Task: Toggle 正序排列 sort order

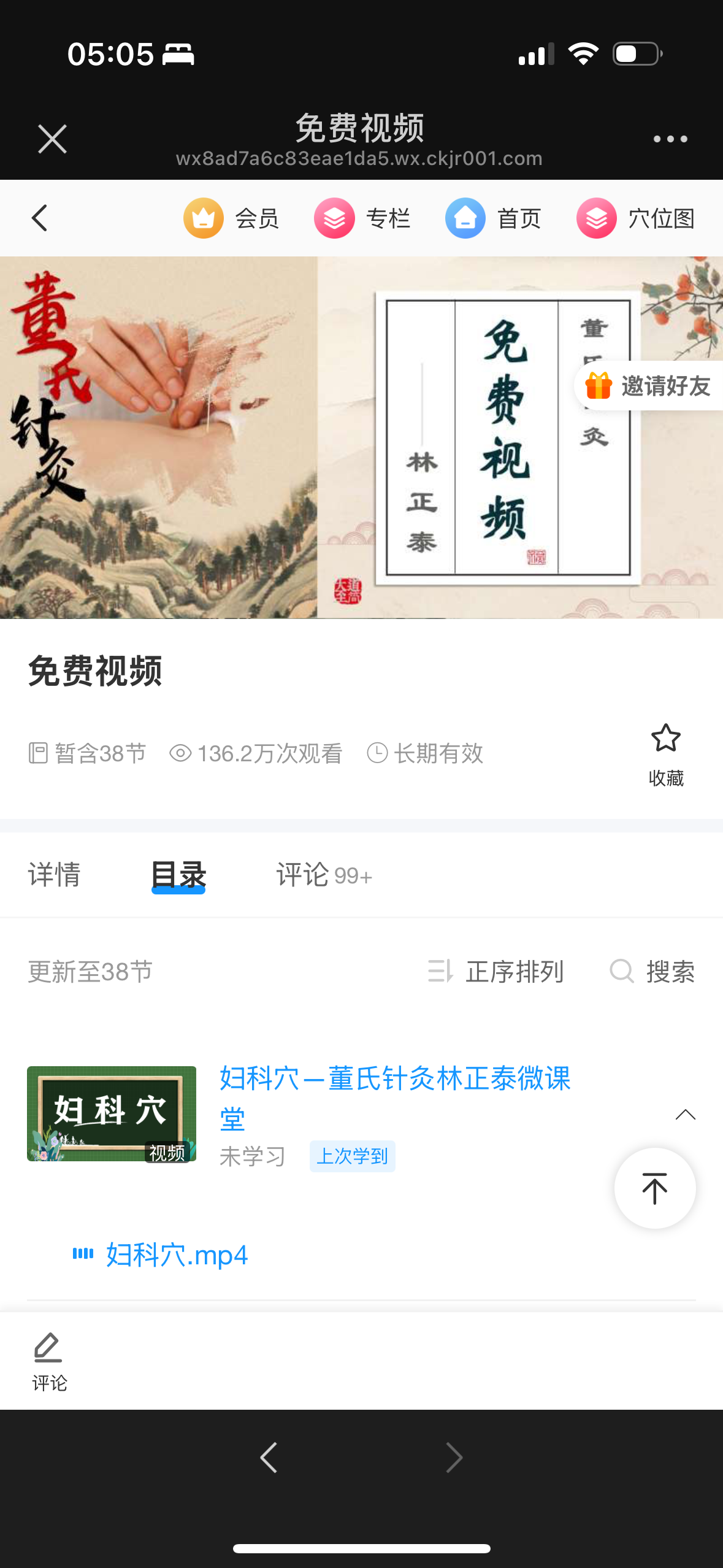Action: click(x=495, y=971)
